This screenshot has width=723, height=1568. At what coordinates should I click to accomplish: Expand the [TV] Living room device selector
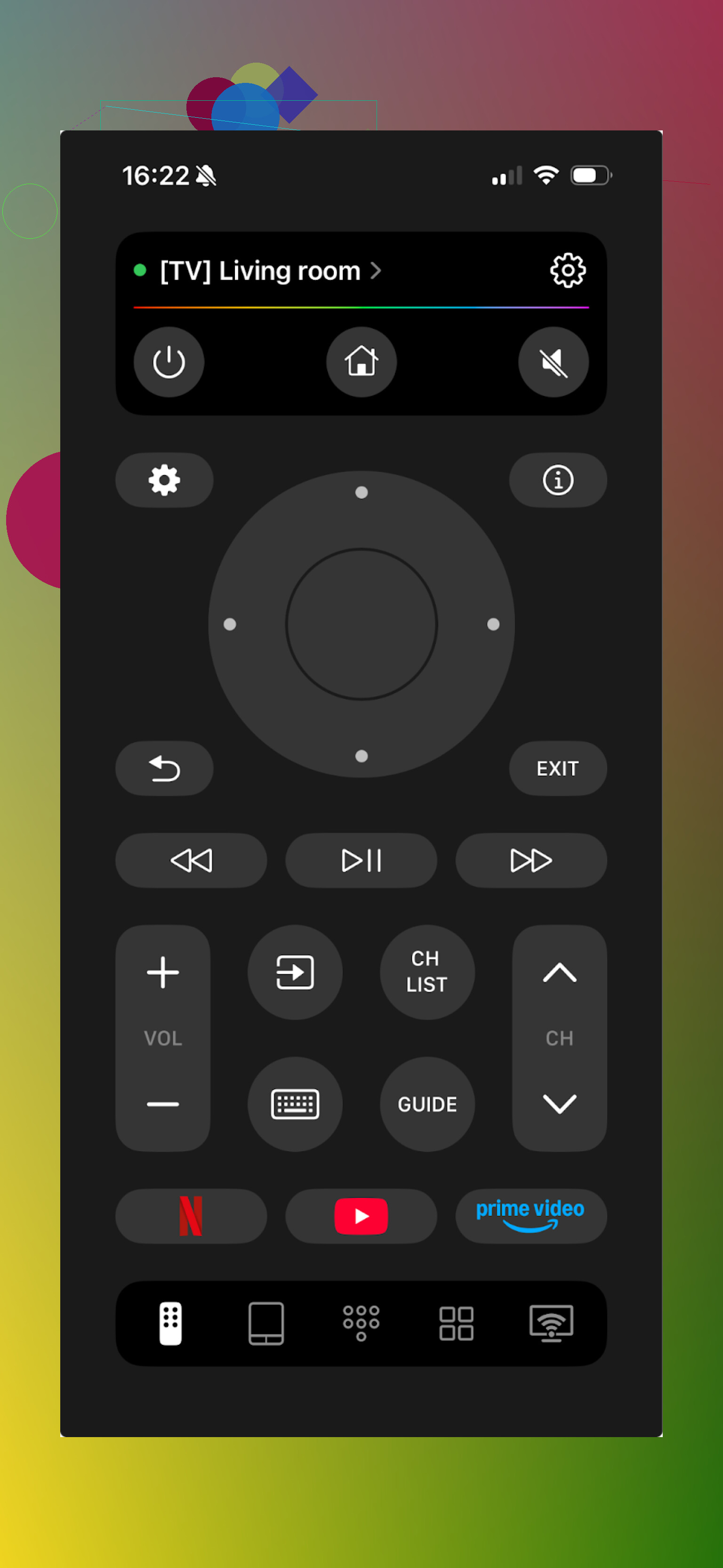tap(258, 271)
